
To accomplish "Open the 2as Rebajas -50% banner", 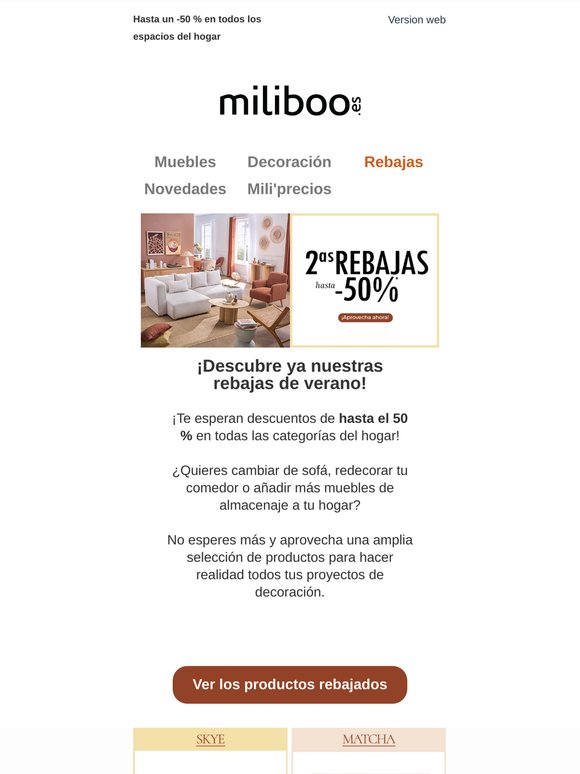I will pyautogui.click(x=290, y=280).
